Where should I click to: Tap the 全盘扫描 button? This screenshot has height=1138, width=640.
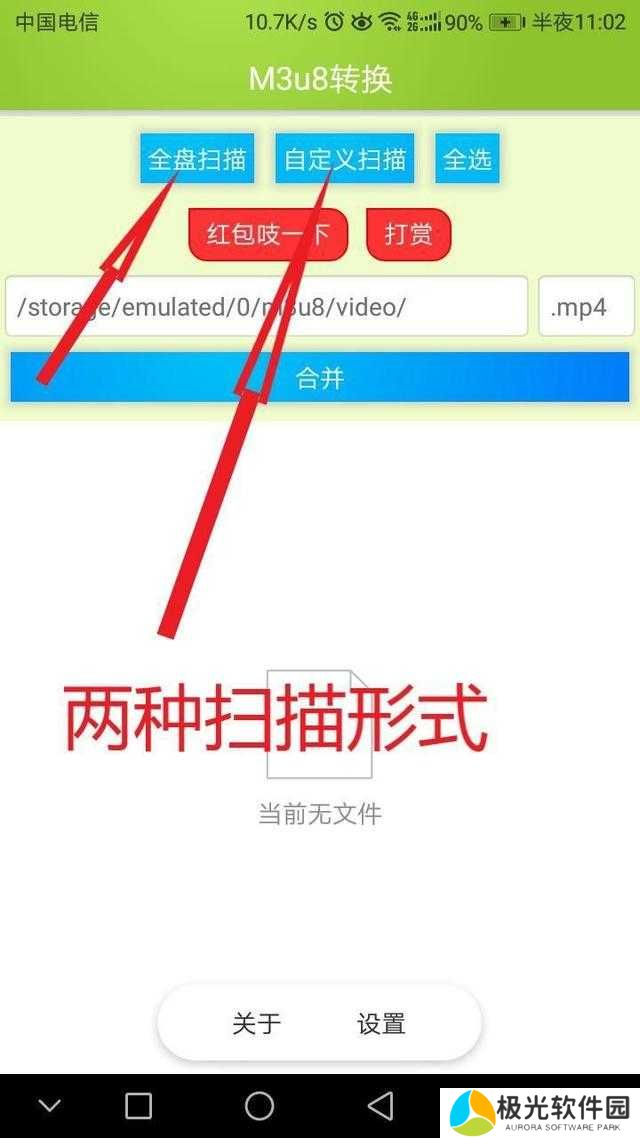(x=197, y=159)
